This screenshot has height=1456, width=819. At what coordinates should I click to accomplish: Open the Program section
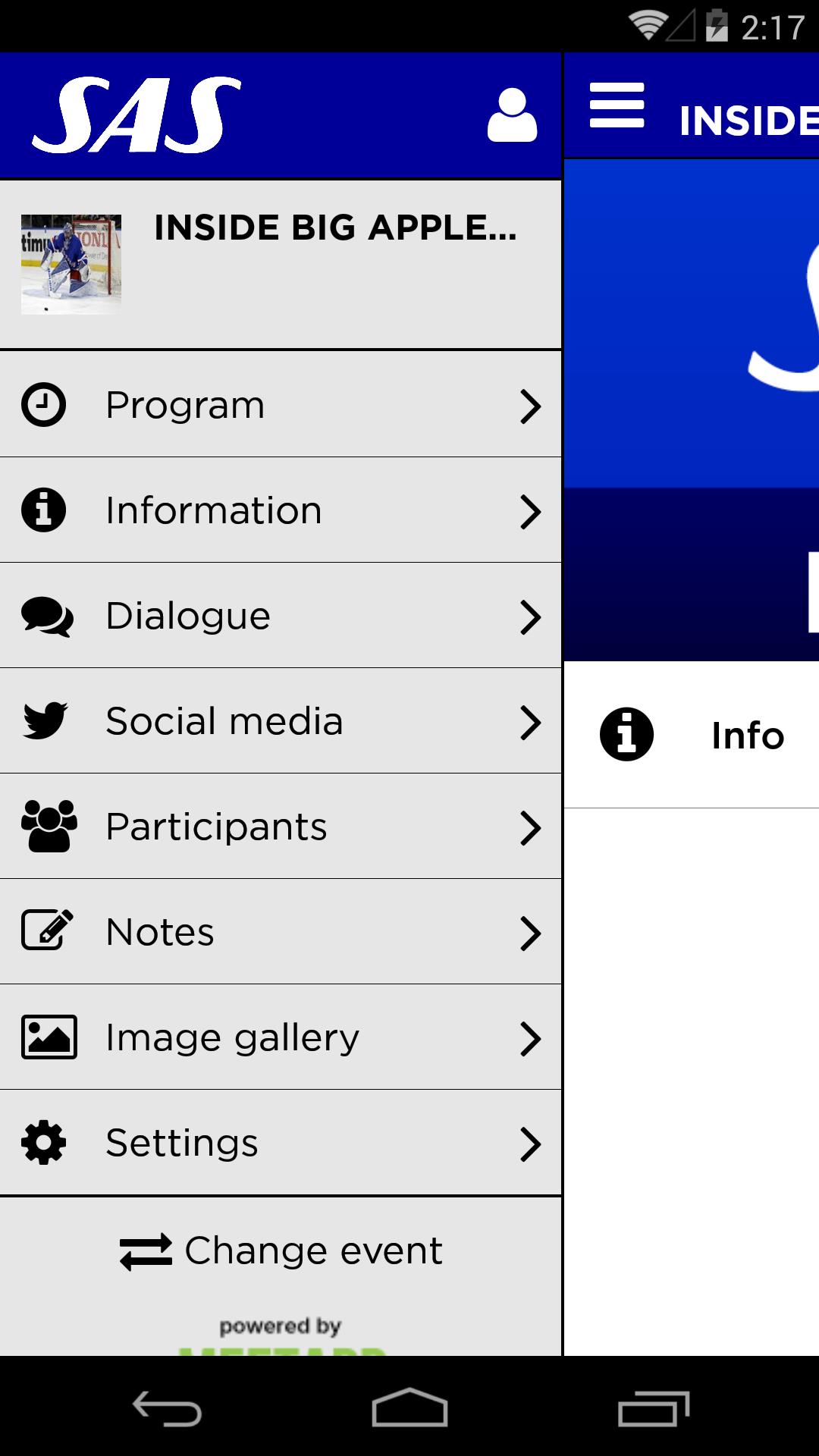281,405
